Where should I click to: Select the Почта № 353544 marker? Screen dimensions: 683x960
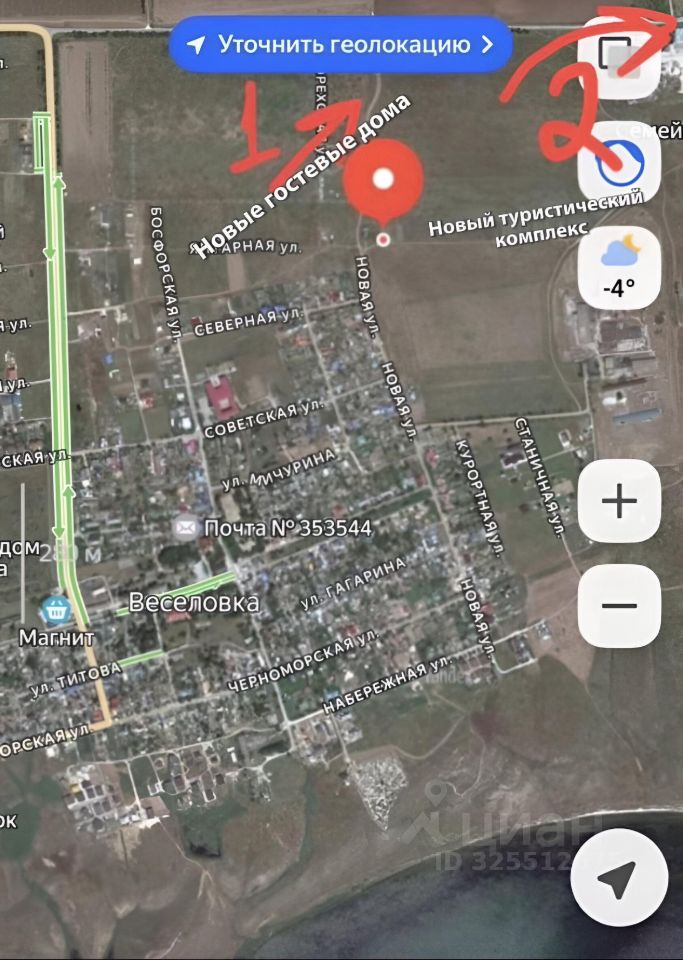click(x=185, y=527)
